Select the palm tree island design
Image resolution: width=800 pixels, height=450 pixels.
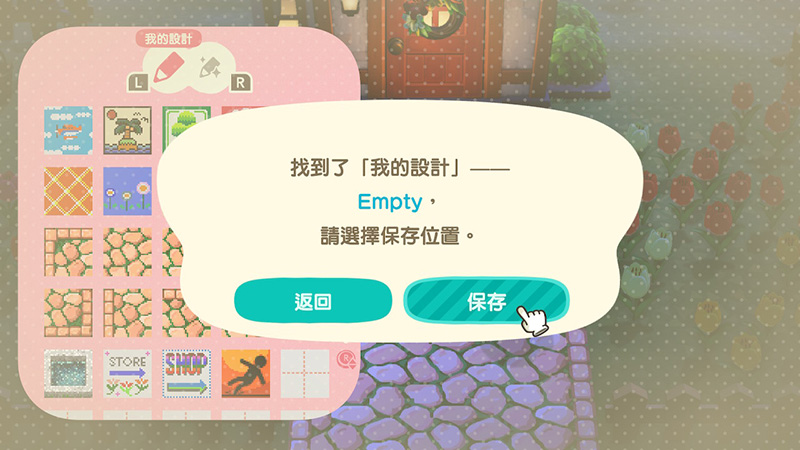[x=127, y=131]
